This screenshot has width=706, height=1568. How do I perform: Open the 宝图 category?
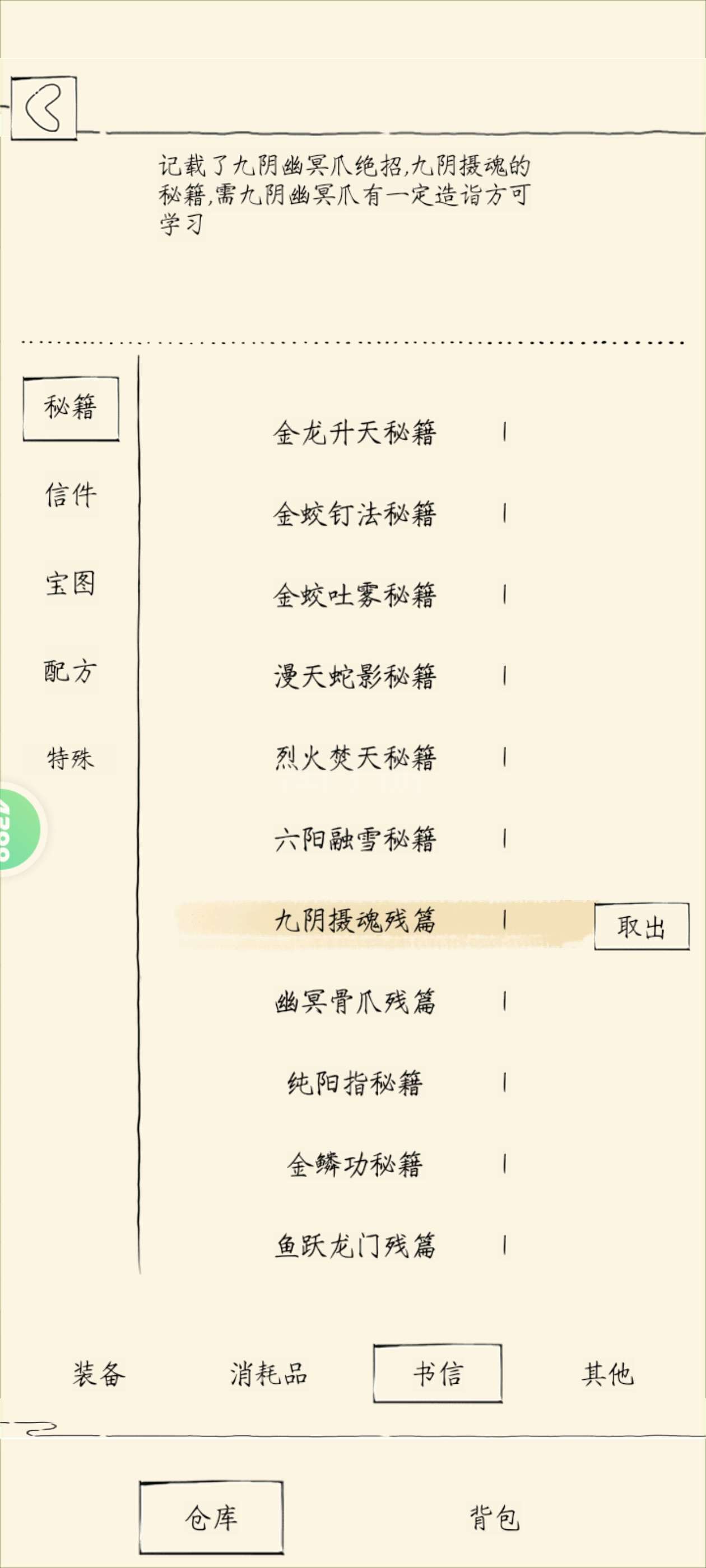tap(71, 583)
